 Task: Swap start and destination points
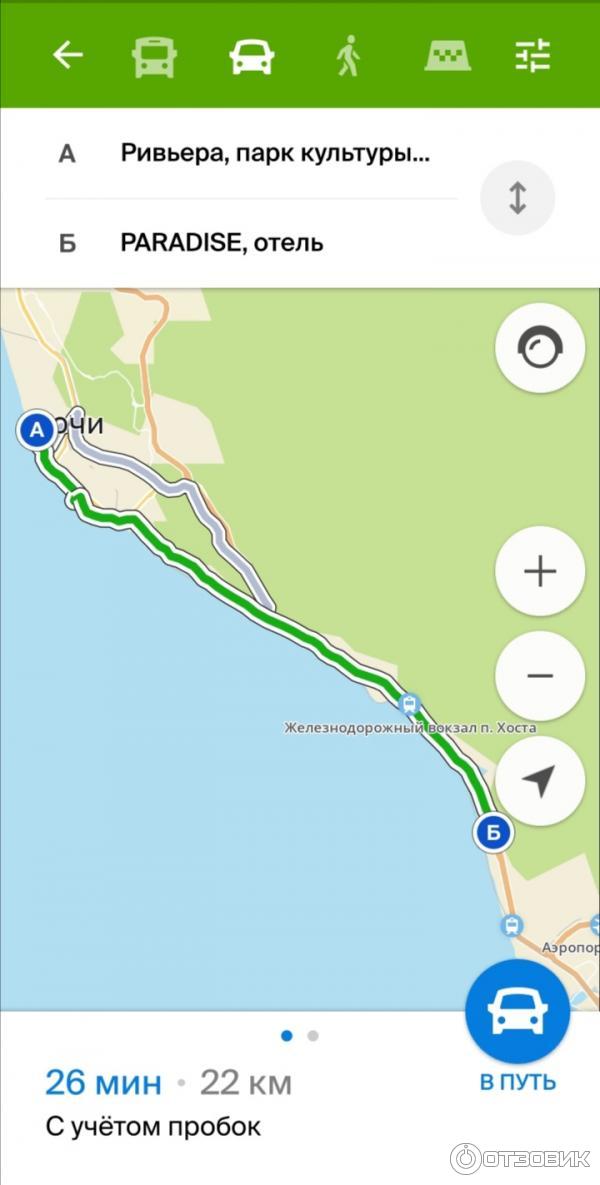517,197
